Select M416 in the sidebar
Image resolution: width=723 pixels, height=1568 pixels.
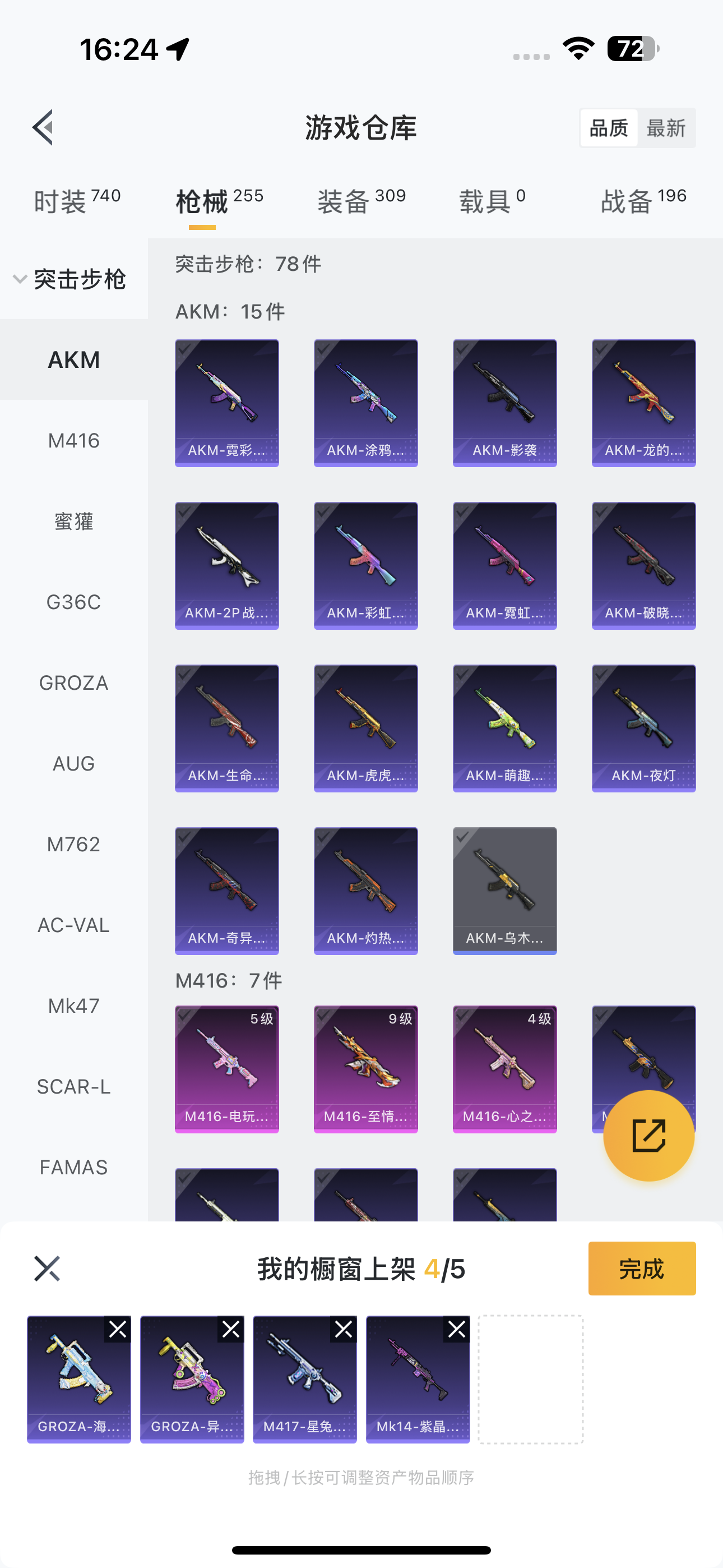click(x=73, y=440)
